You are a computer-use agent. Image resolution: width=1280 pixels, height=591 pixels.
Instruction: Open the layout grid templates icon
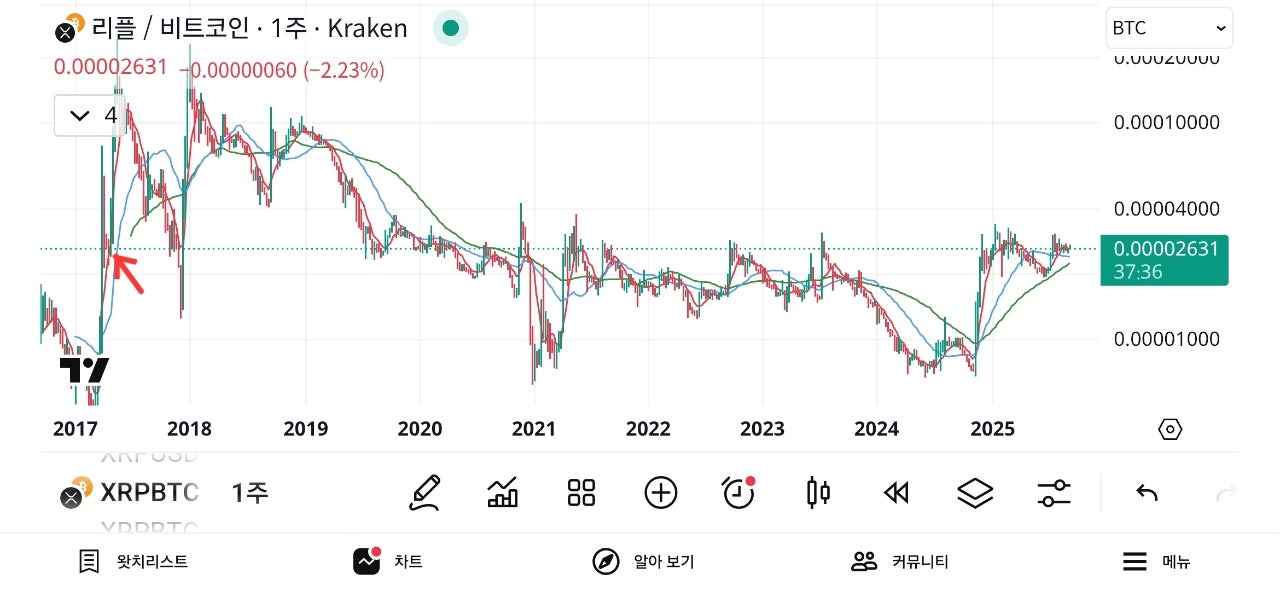[x=581, y=492]
